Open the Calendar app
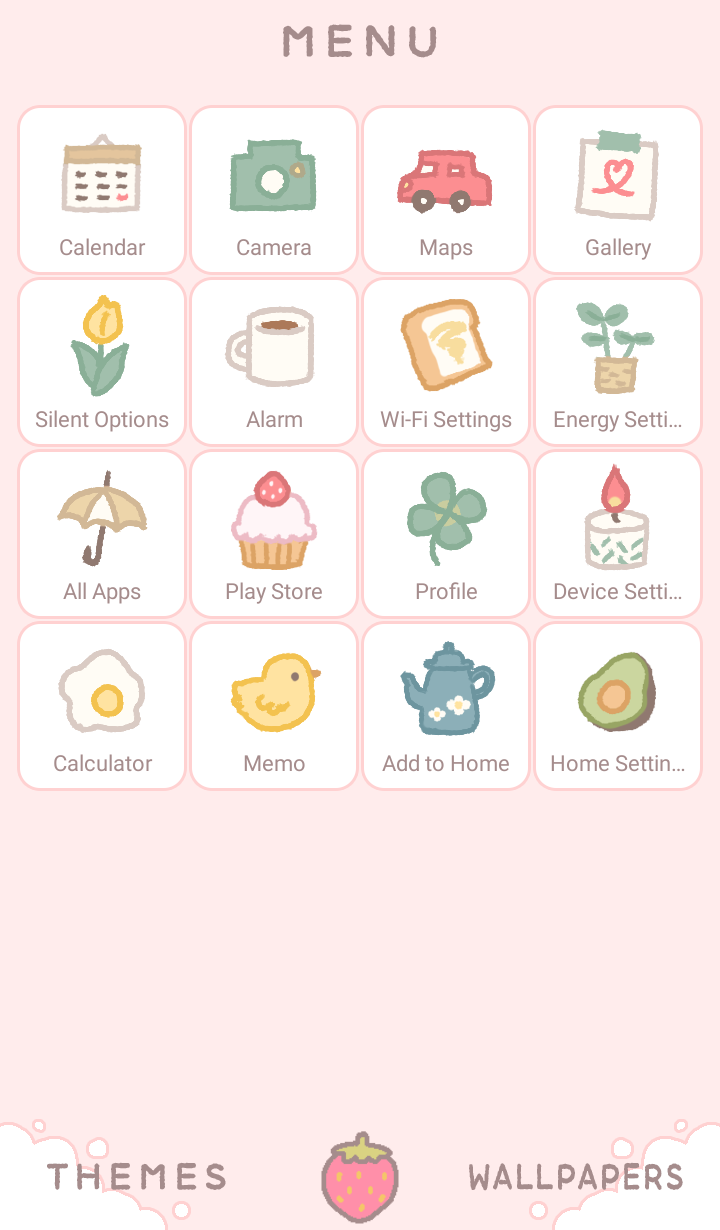720x1230 pixels. click(x=101, y=190)
